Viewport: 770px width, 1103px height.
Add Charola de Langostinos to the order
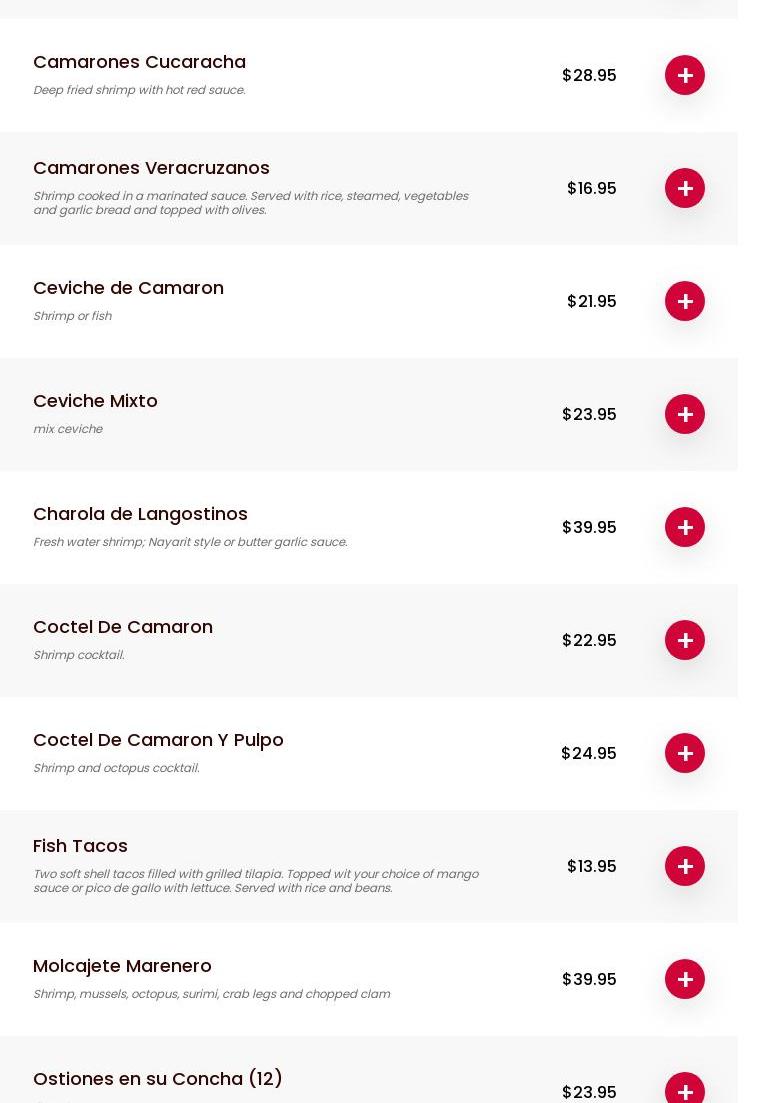(685, 527)
